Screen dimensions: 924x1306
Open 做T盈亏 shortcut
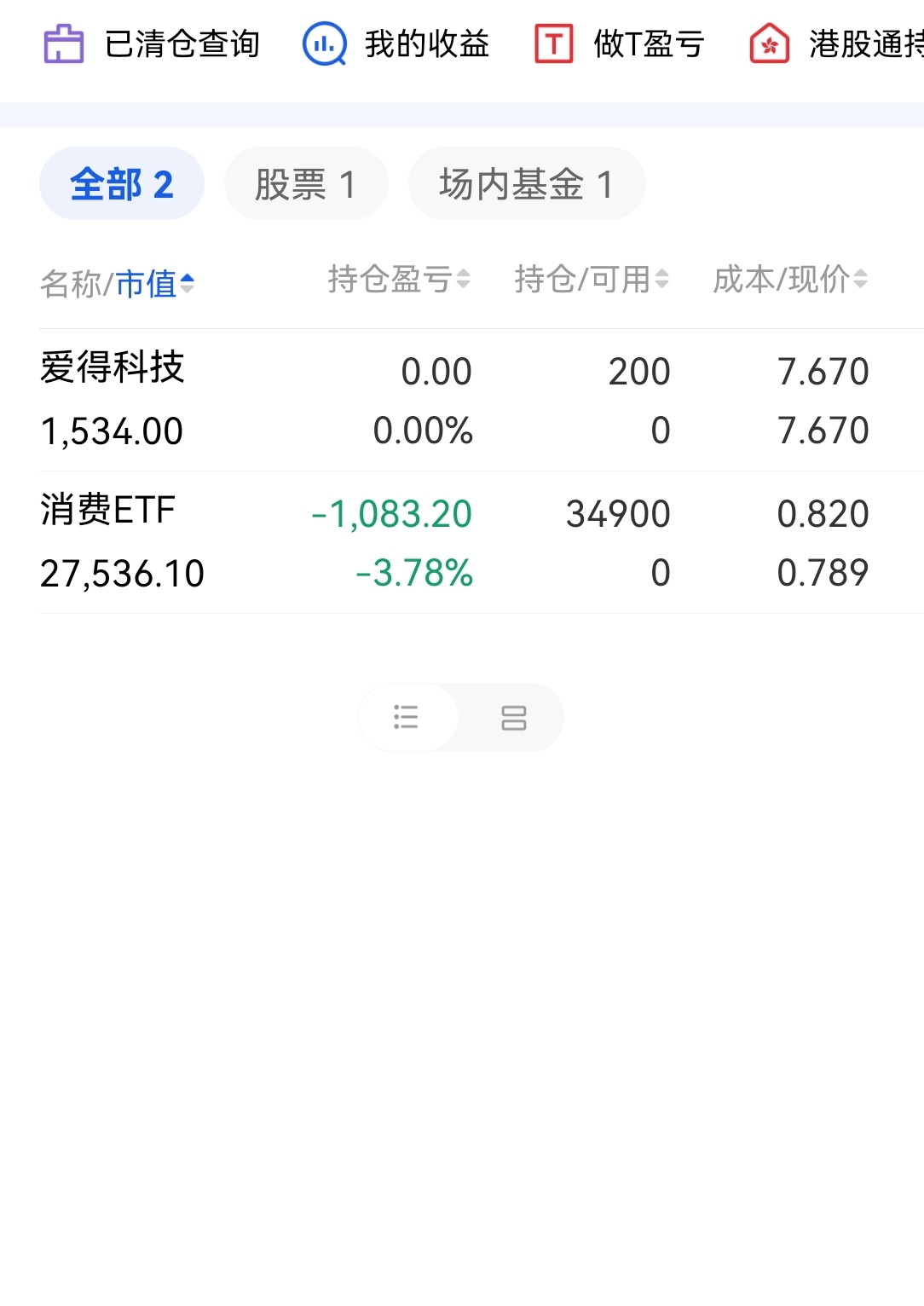(620, 44)
